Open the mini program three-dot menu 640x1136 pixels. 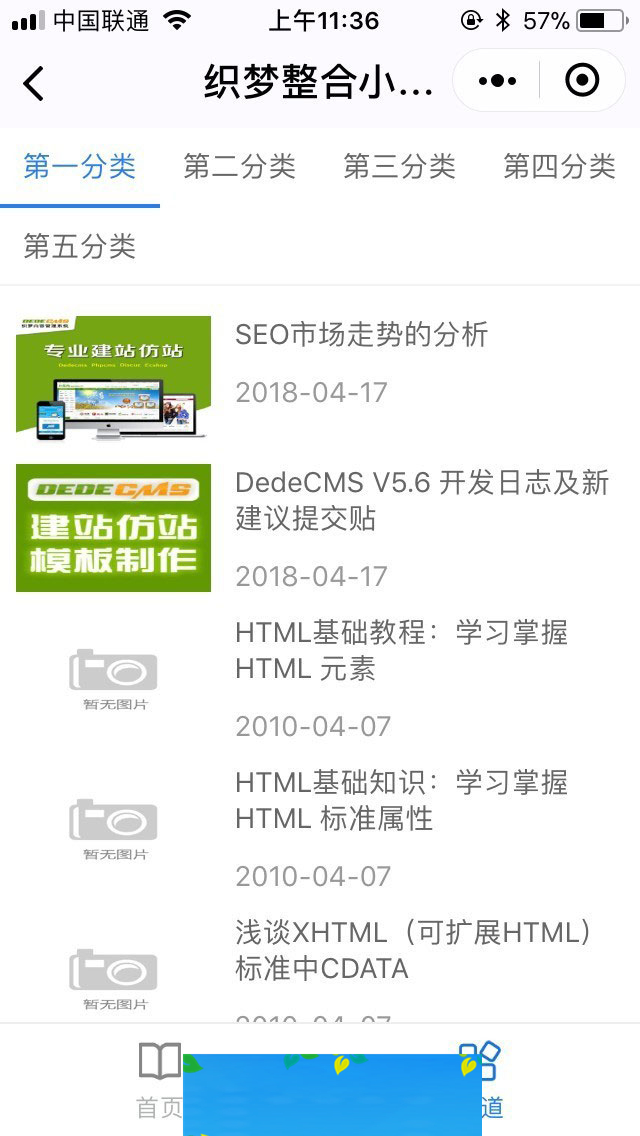tap(497, 81)
